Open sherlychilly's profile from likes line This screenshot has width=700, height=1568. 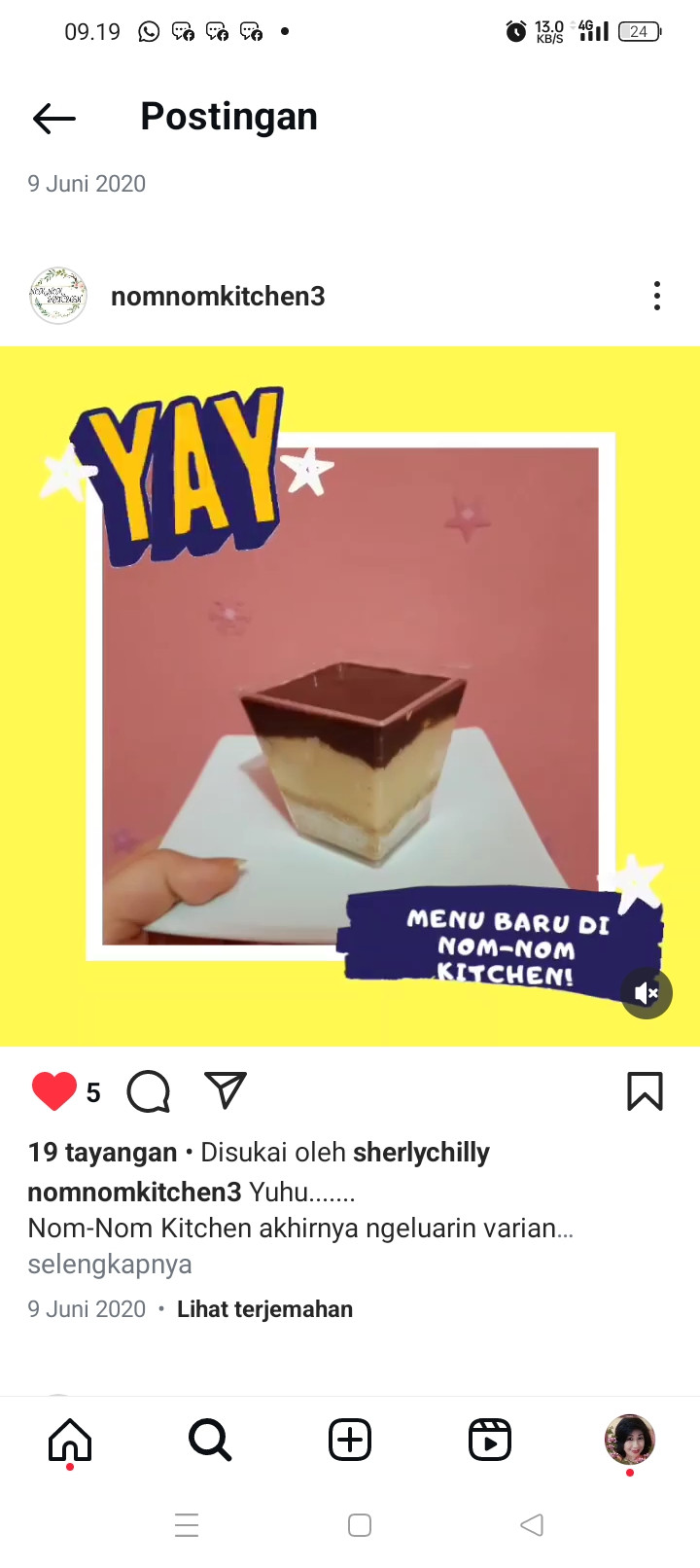pyautogui.click(x=421, y=1153)
